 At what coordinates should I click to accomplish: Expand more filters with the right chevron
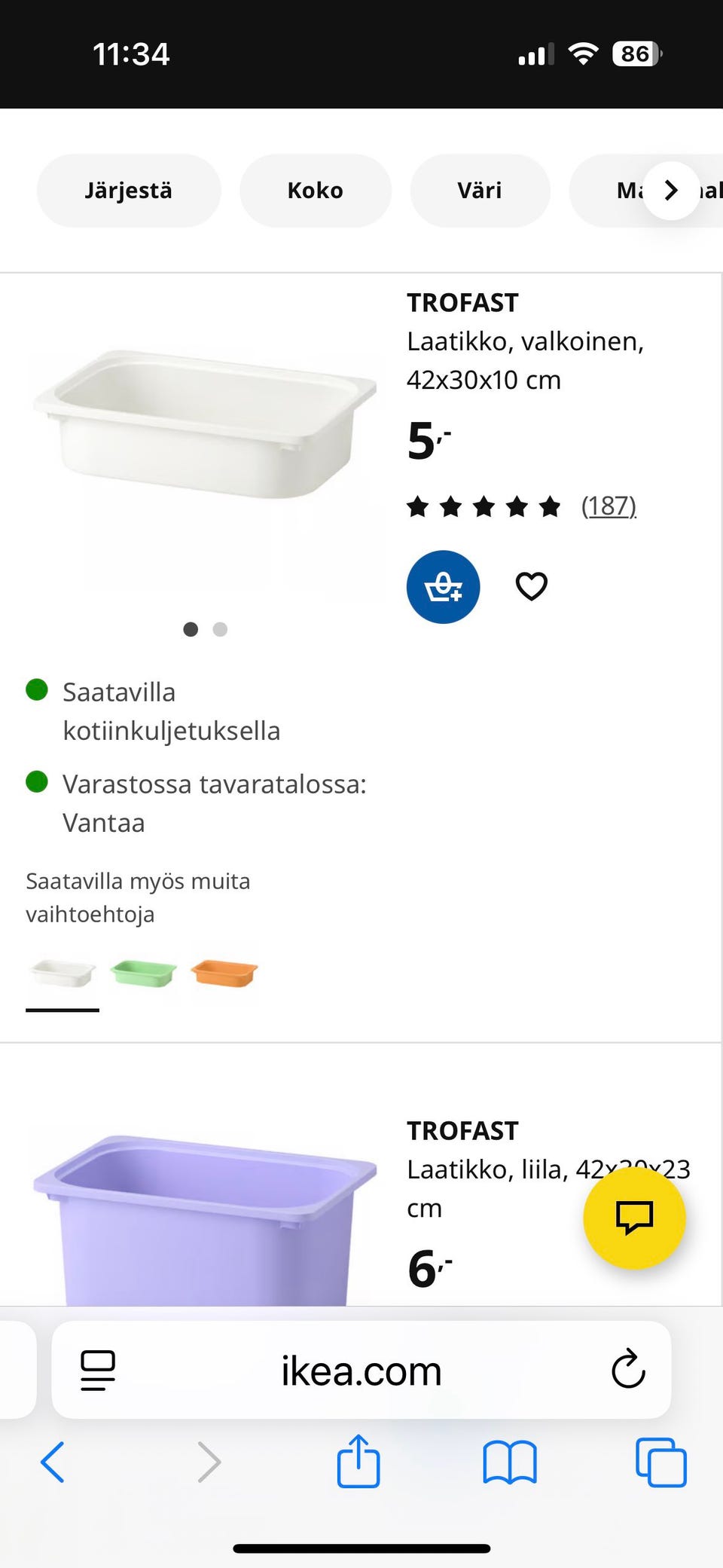coord(670,190)
